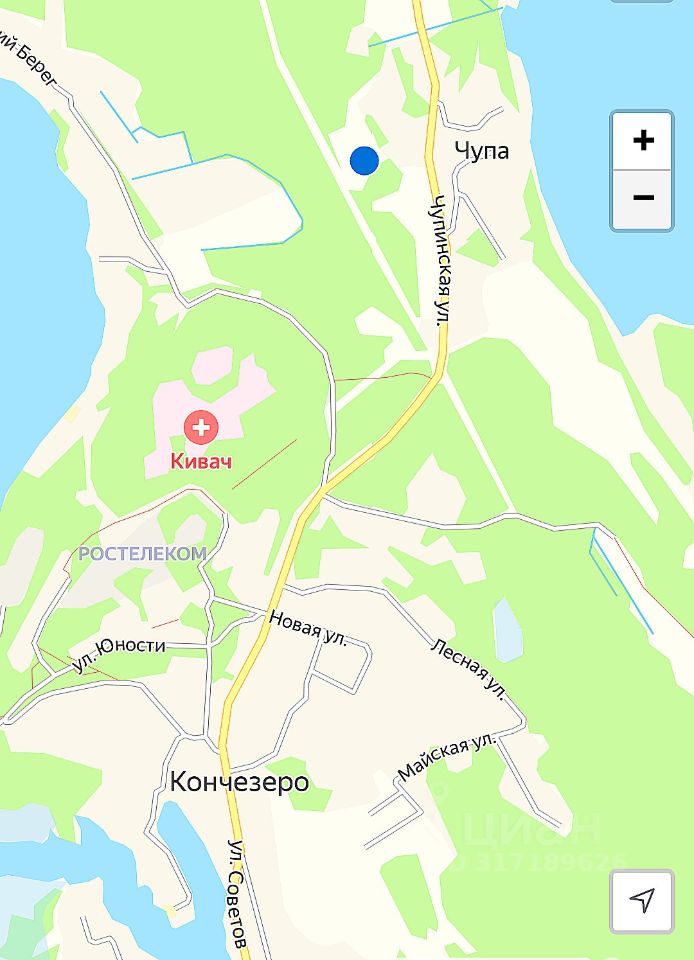Zoom out of the map
Image resolution: width=694 pixels, height=960 pixels.
642,198
